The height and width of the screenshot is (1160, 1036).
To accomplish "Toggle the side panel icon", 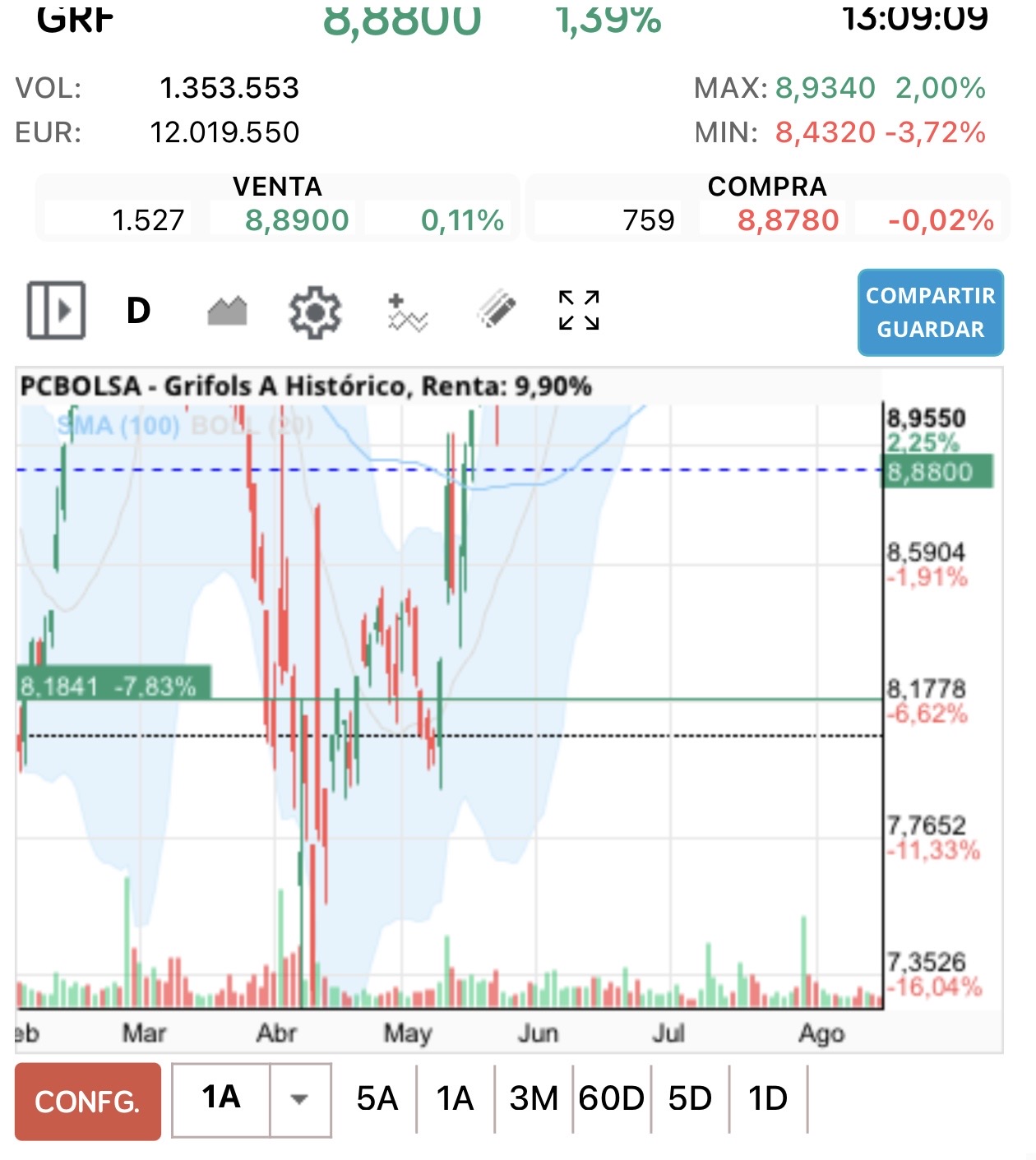I will [x=56, y=311].
